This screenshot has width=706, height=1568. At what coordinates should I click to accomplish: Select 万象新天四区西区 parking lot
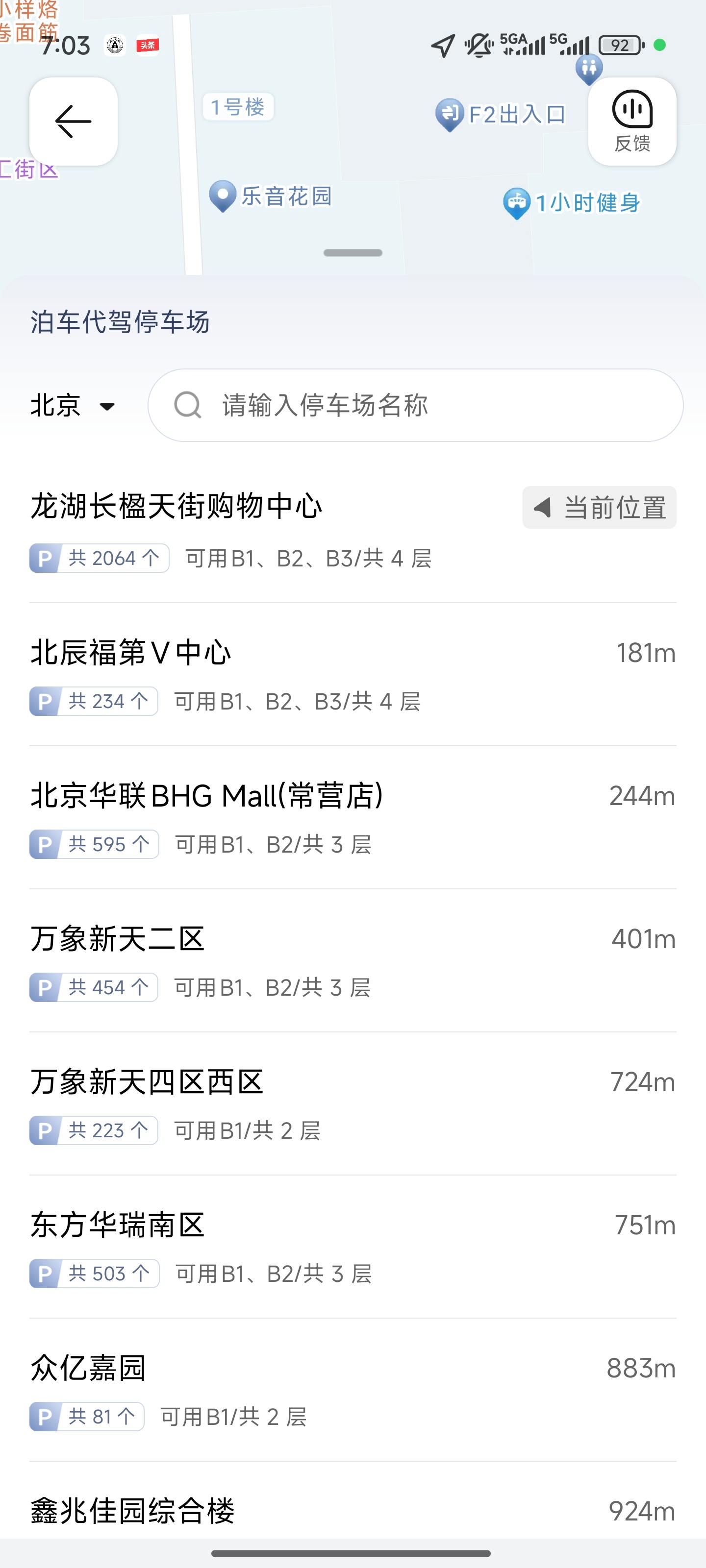tap(353, 1104)
